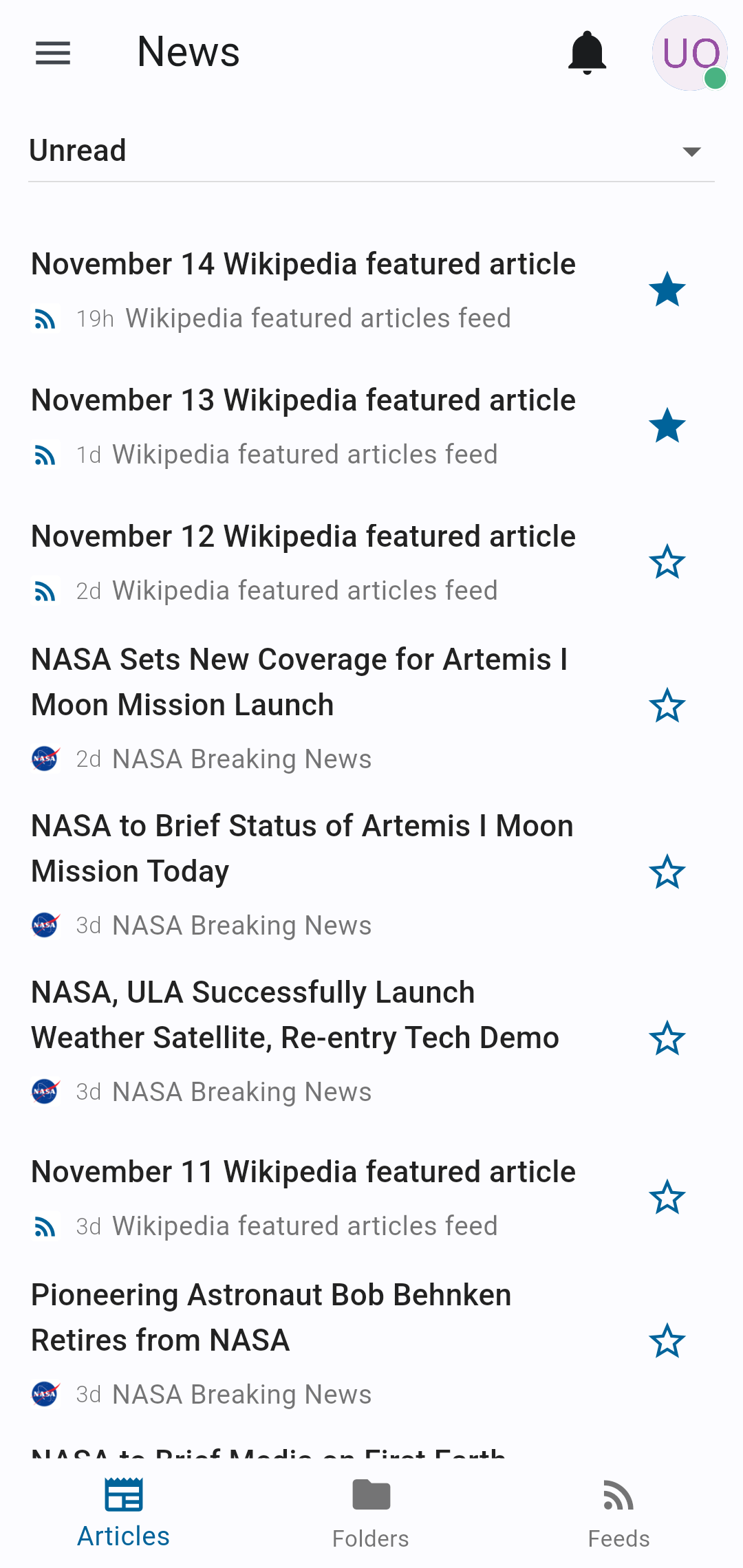The image size is (743, 1568).
Task: Expand the Unread filter dropdown
Action: click(x=371, y=151)
